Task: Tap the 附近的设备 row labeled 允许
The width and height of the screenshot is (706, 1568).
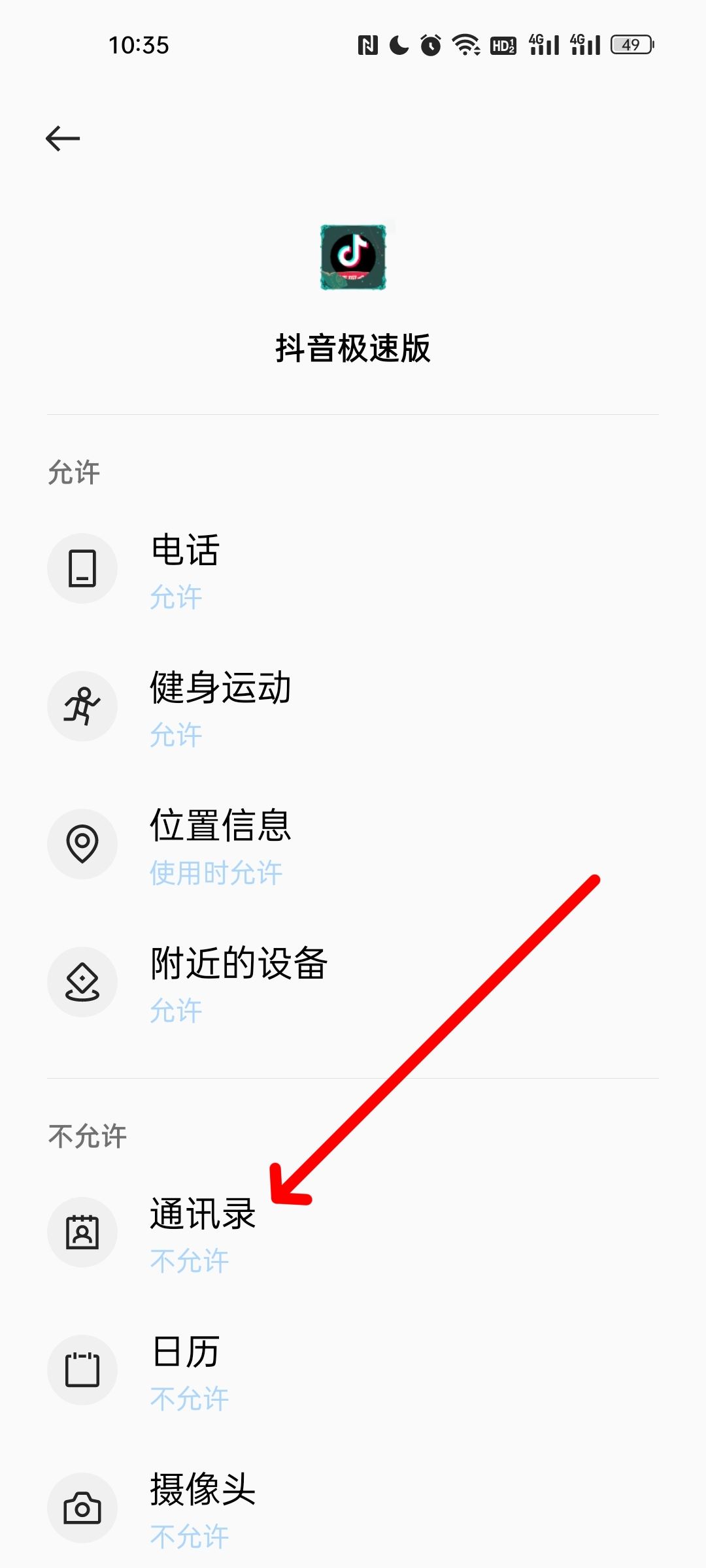Action: tap(353, 982)
